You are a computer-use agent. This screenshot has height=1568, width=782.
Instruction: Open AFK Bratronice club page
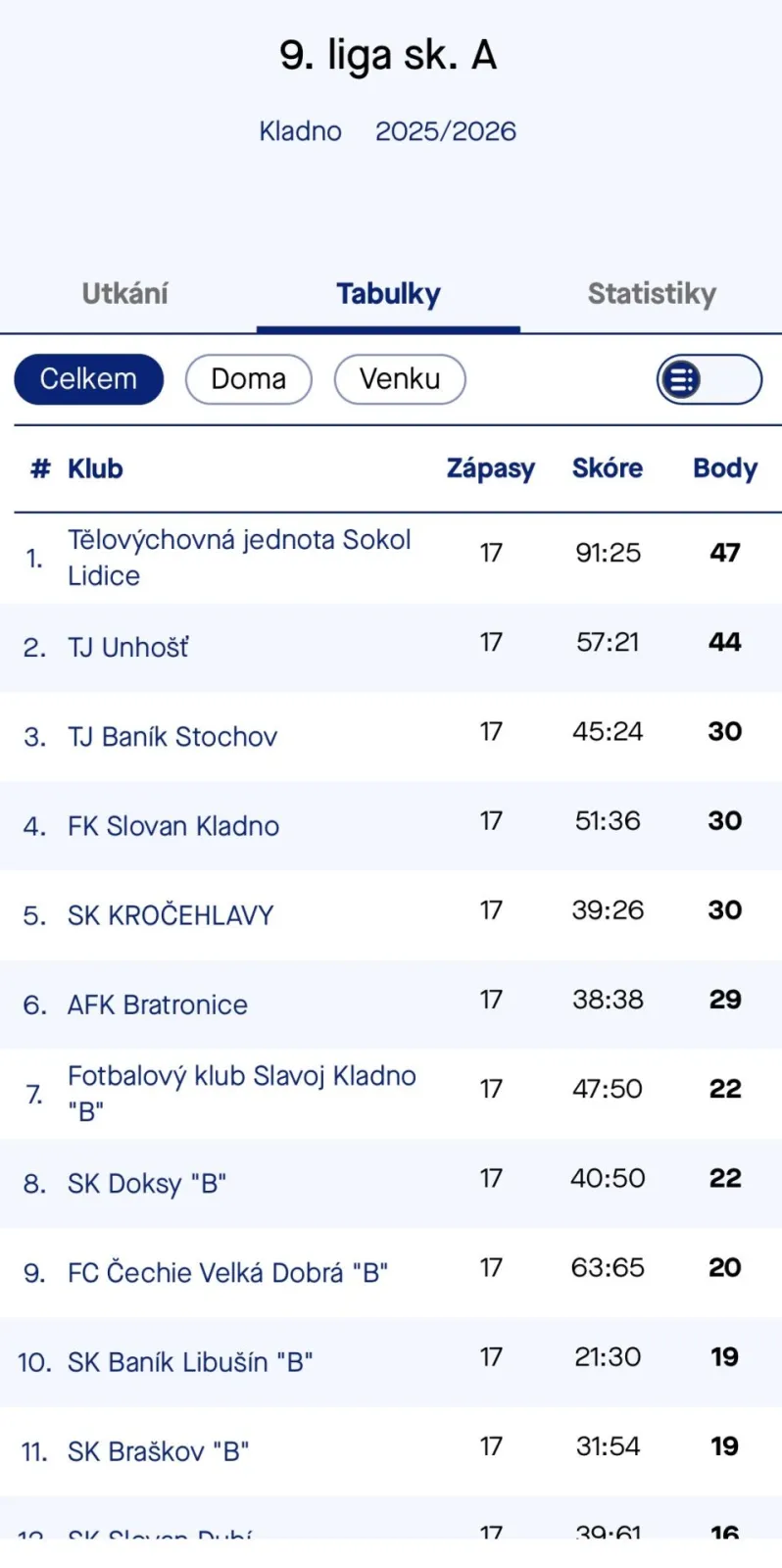[158, 1004]
